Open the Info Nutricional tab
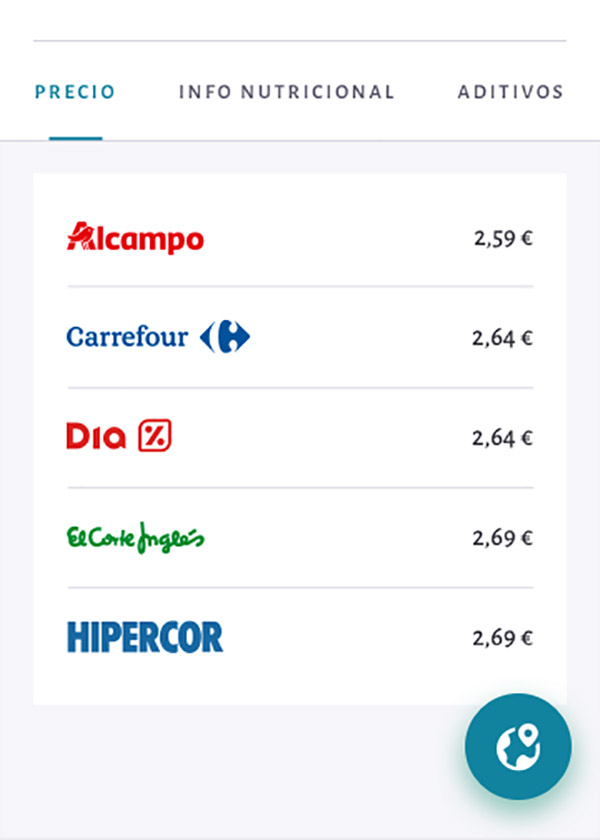This screenshot has height=840, width=600. [x=286, y=93]
